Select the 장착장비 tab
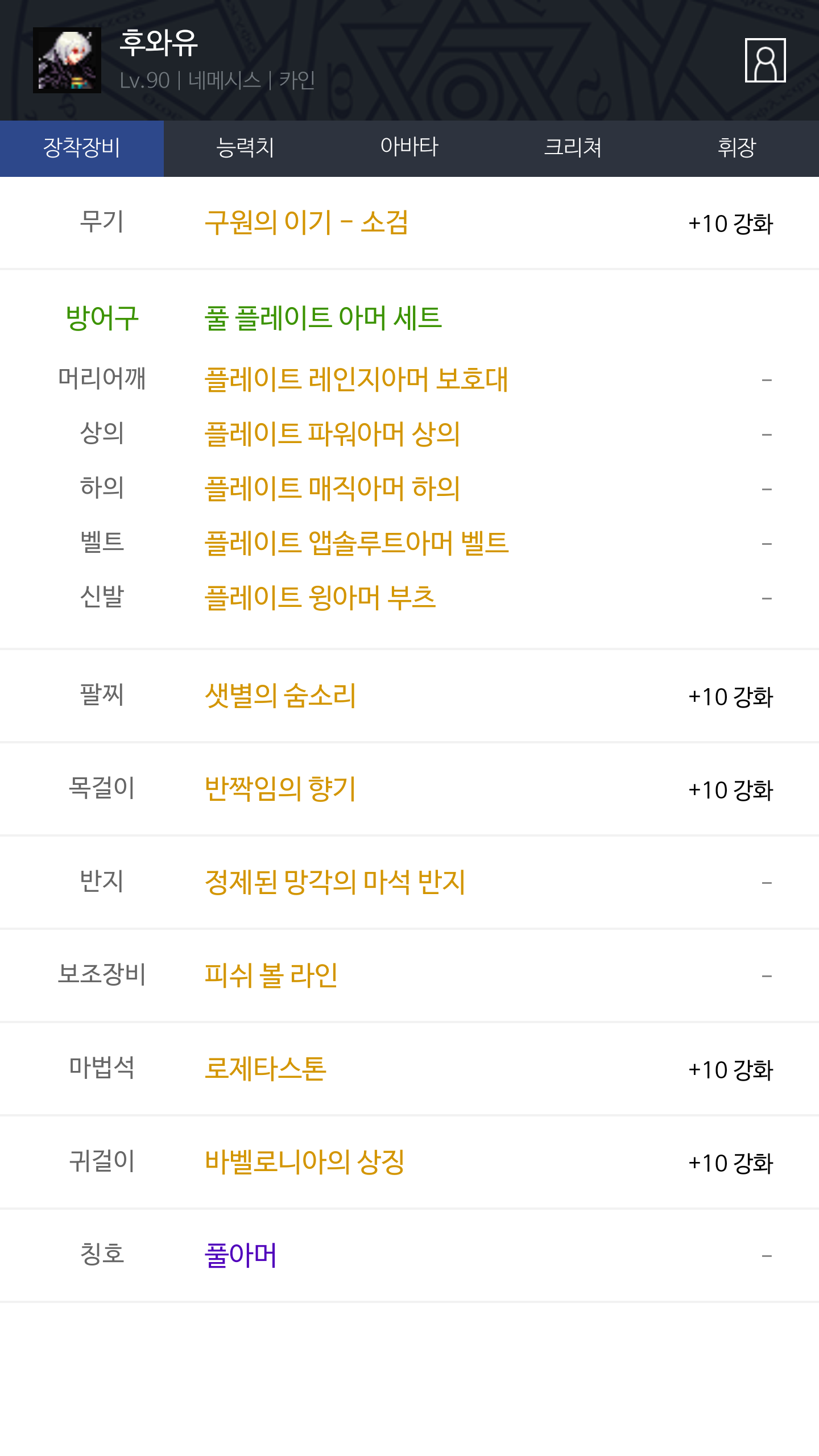 point(82,148)
